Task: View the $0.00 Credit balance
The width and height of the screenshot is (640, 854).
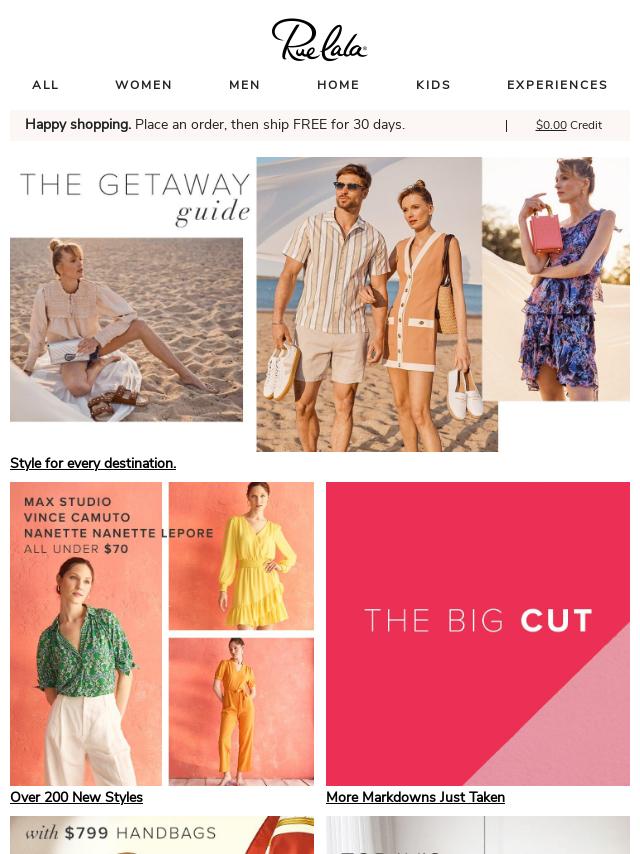Action: [x=568, y=125]
